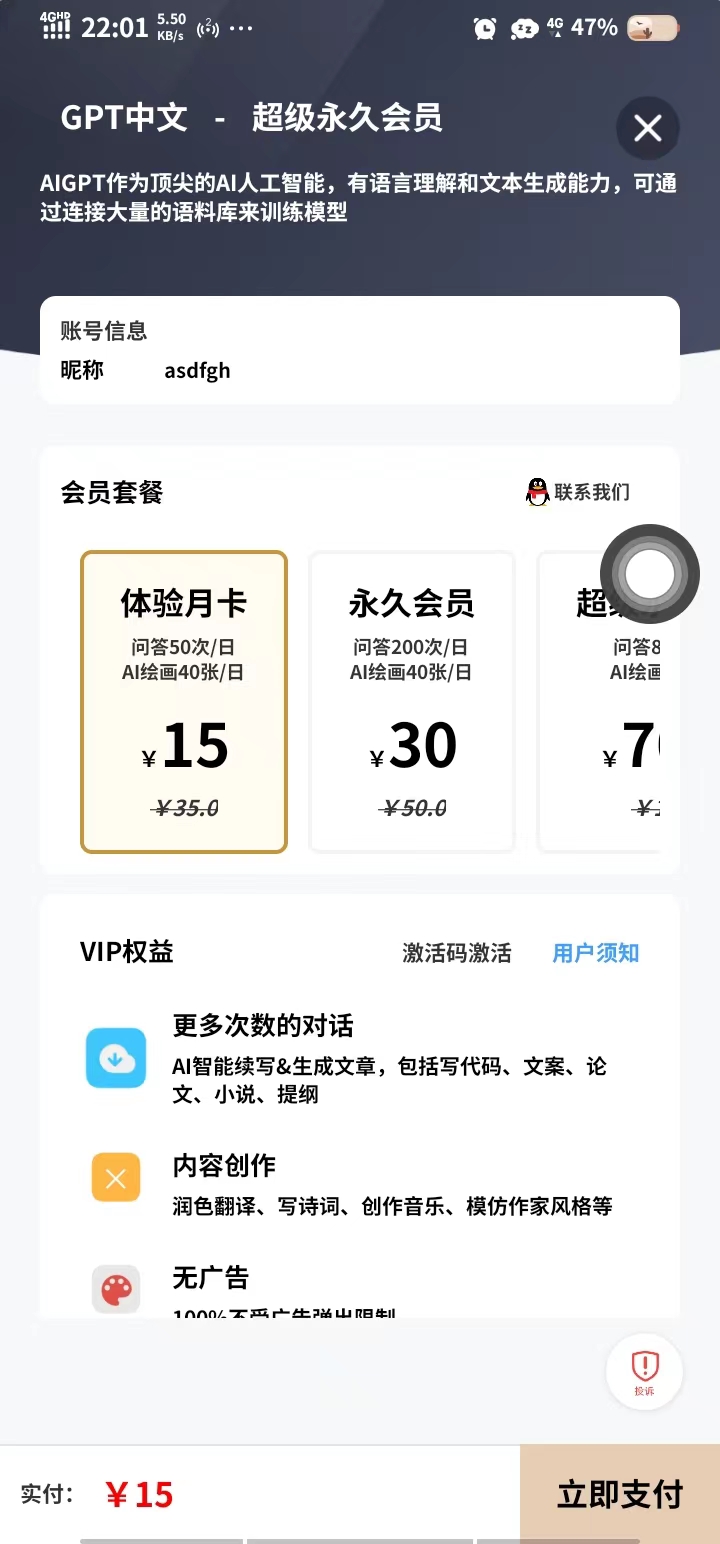This screenshot has width=720, height=1544.
Task: Open 激活码激活 to redeem a code
Action: (x=456, y=953)
